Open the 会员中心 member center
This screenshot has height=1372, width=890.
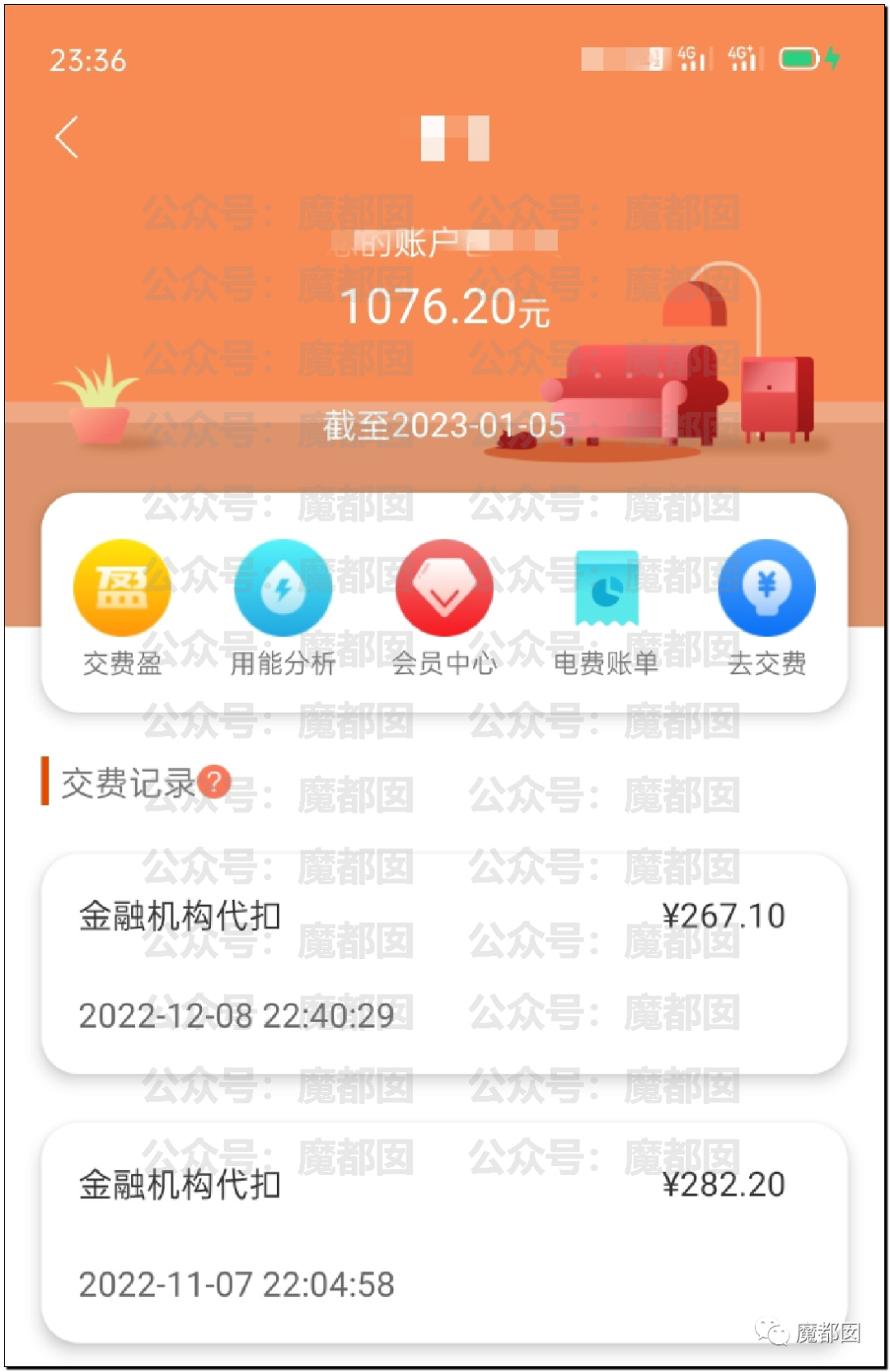pyautogui.click(x=444, y=588)
